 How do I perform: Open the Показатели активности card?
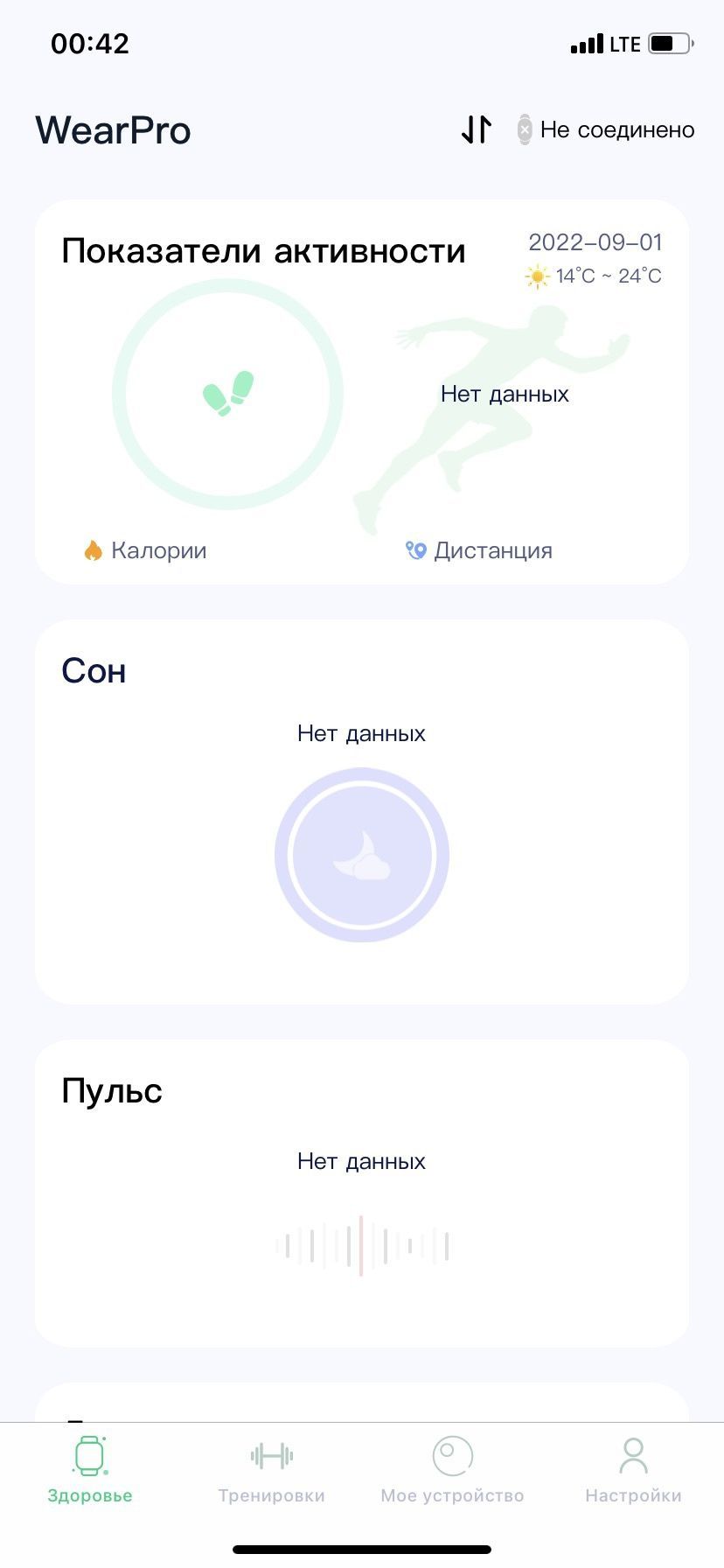[362, 392]
